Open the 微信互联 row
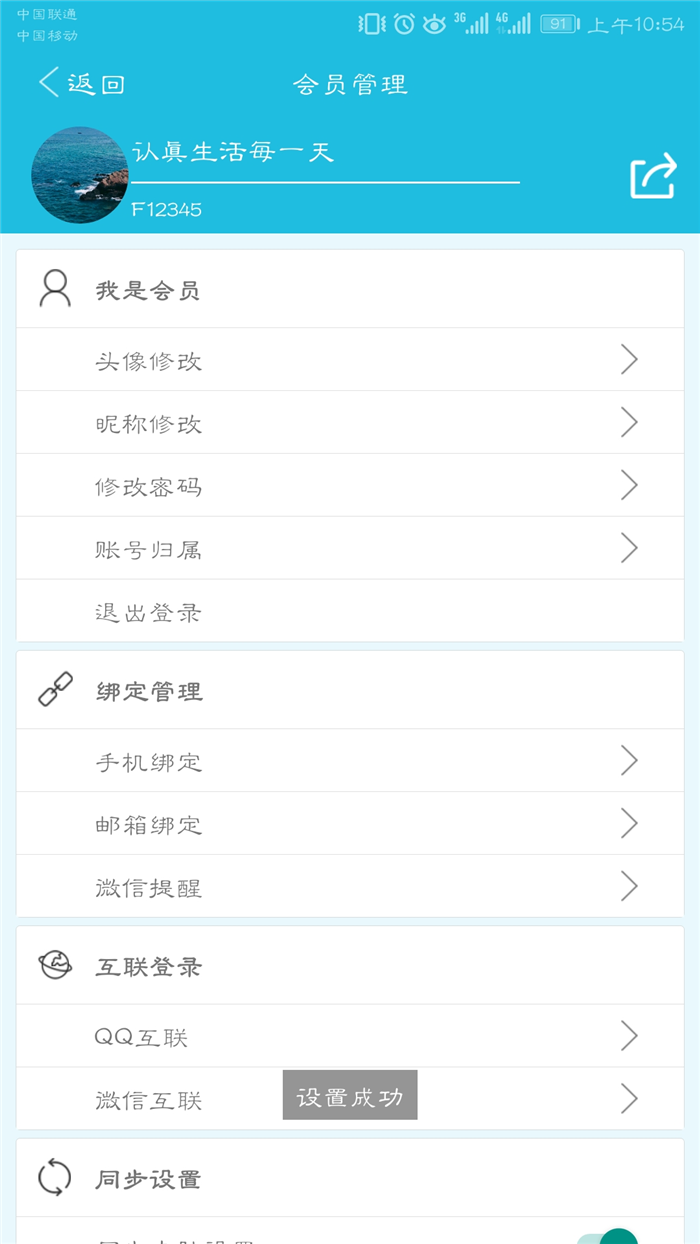 point(350,1099)
